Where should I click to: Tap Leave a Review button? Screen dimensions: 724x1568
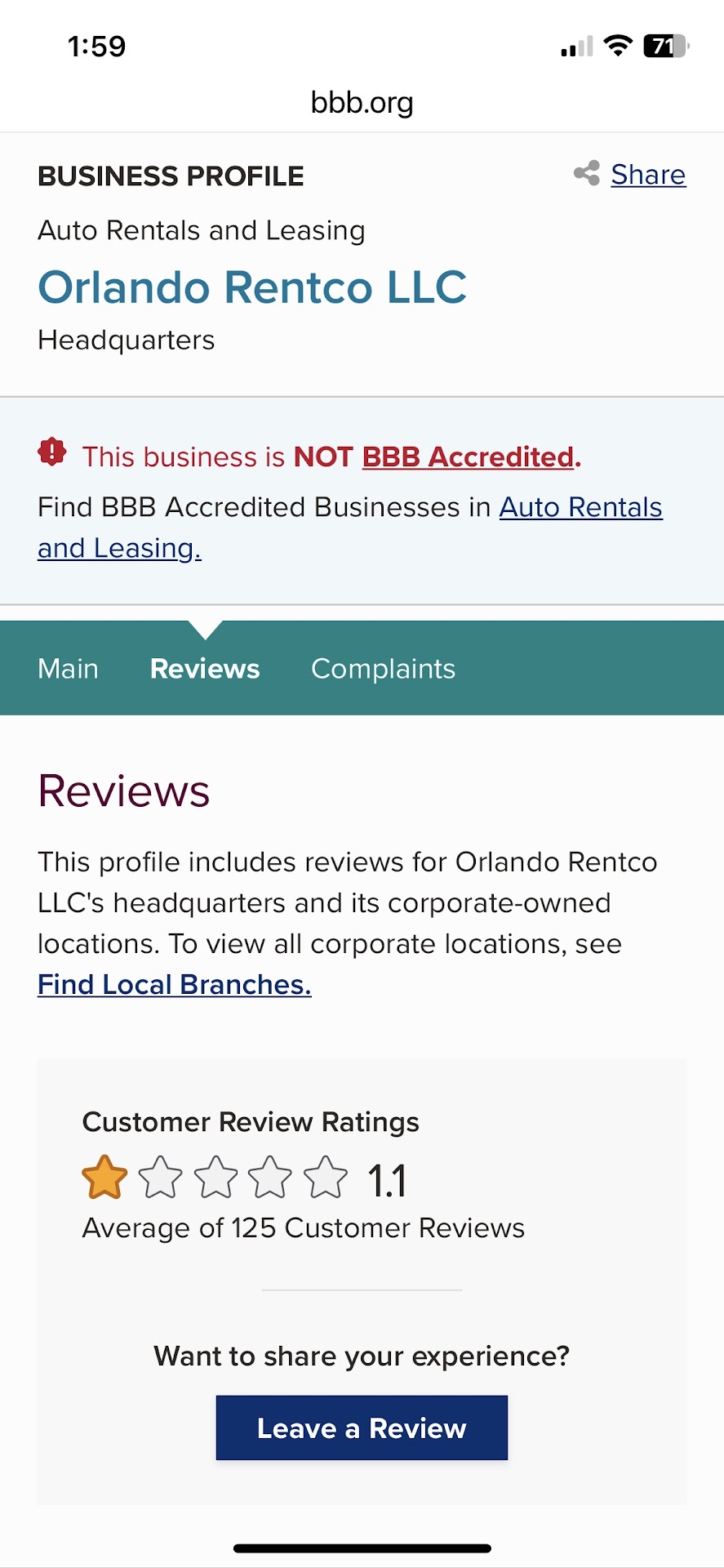pos(362,1428)
